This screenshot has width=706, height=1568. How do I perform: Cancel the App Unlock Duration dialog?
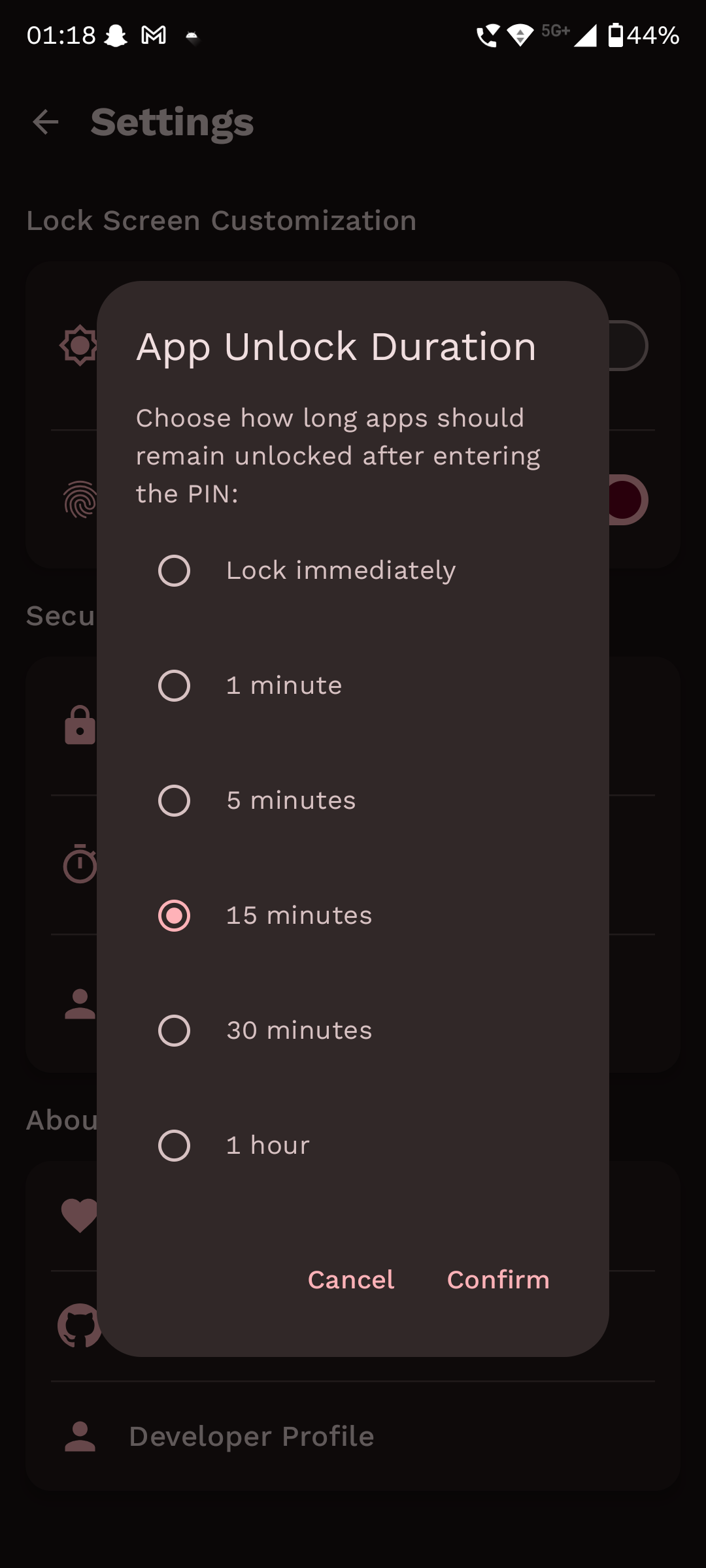coord(351,1280)
